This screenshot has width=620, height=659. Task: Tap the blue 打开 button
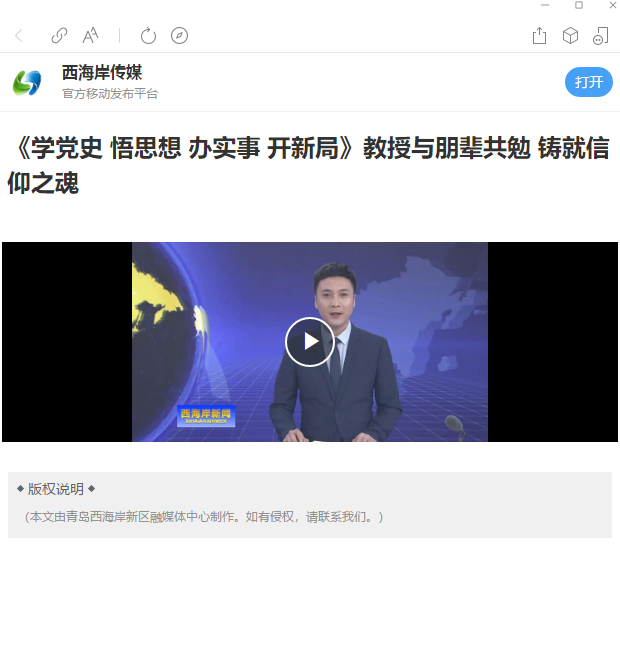[588, 82]
